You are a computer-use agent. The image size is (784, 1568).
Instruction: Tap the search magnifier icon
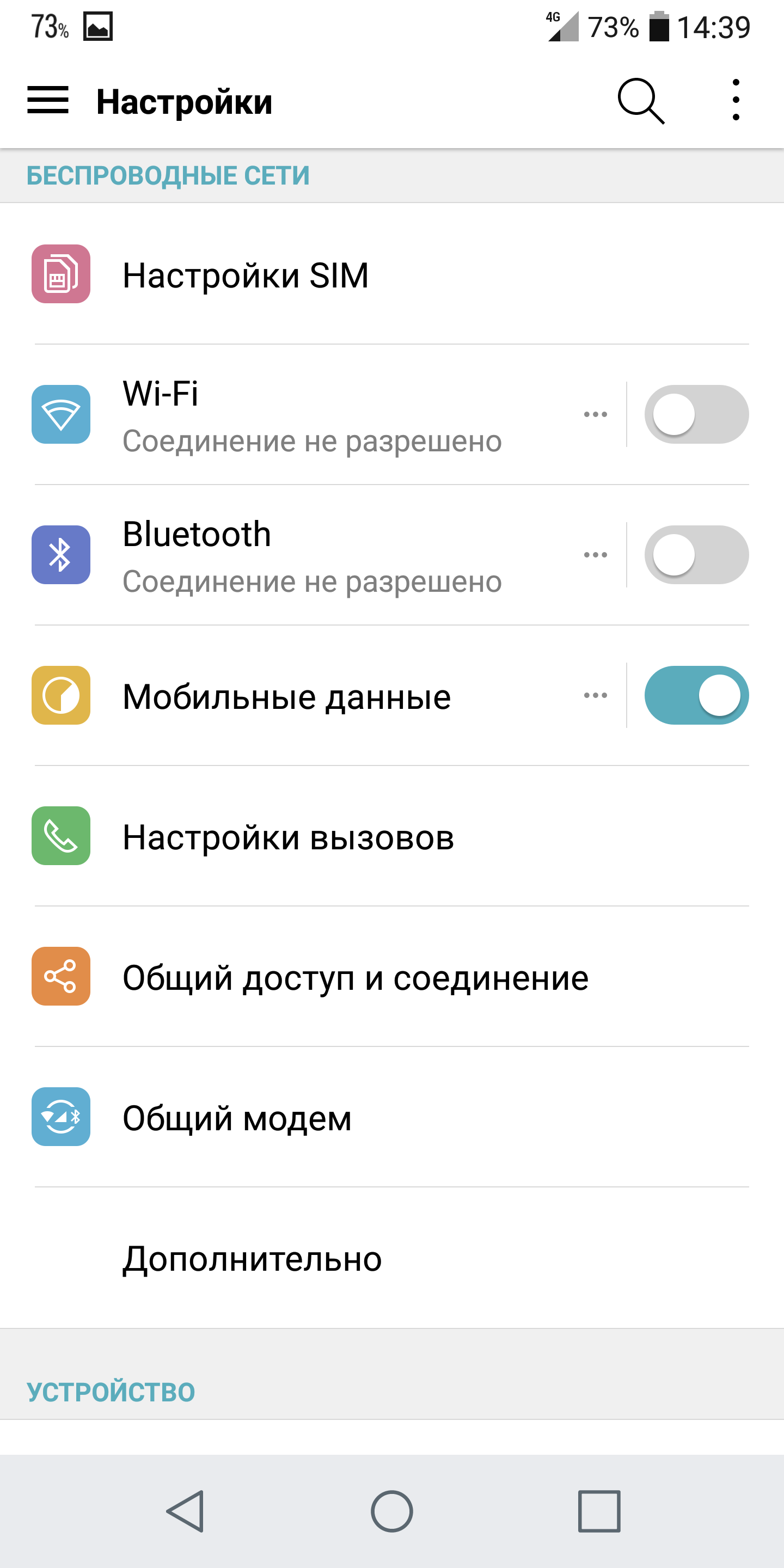(x=641, y=101)
